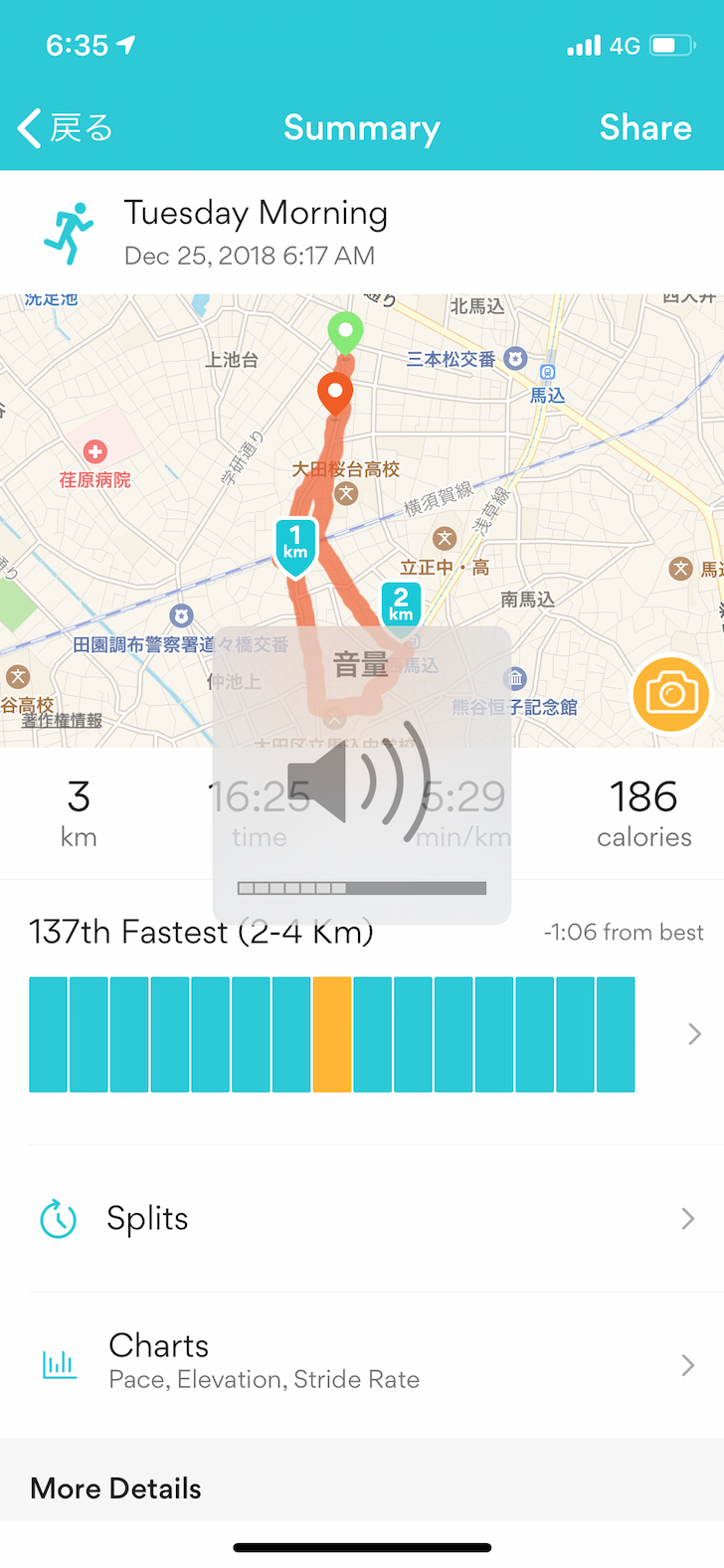Go back with the 戻る button
Image resolution: width=724 pixels, height=1568 pixels.
[66, 128]
